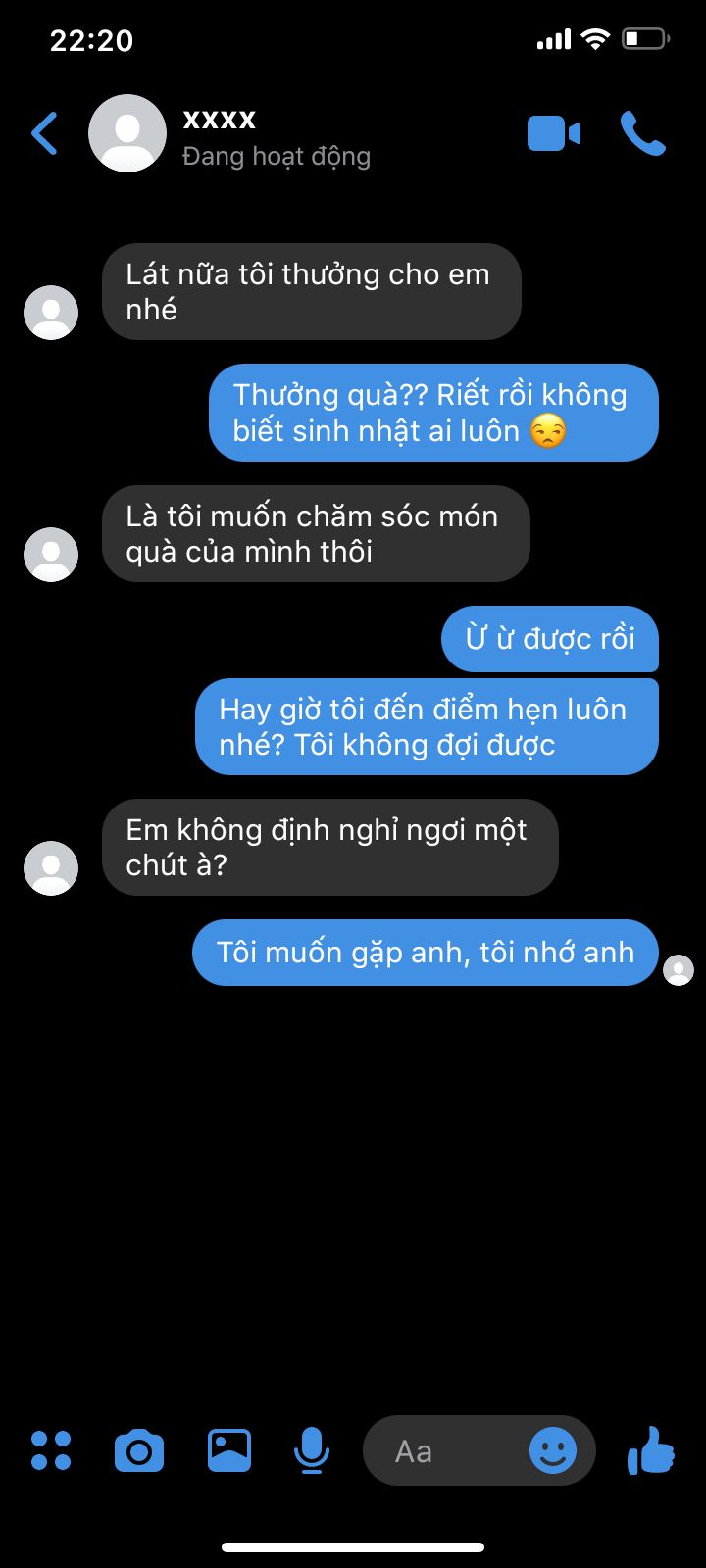706x1568 pixels.
Task: Open the camera to take a photo
Action: coord(139,1450)
